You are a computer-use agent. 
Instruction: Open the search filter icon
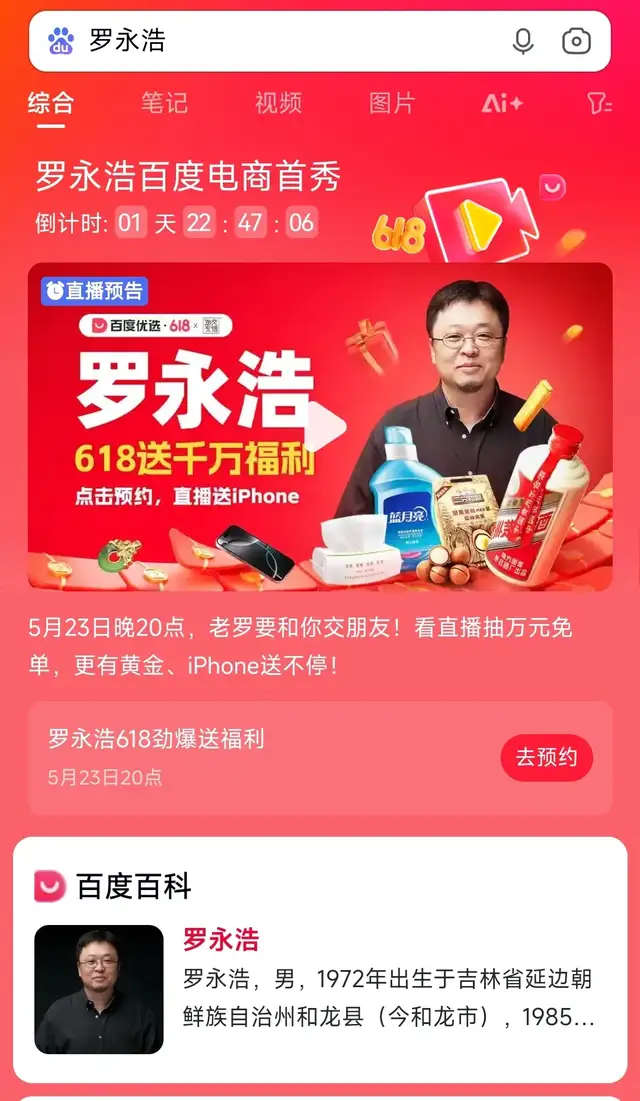(x=599, y=104)
